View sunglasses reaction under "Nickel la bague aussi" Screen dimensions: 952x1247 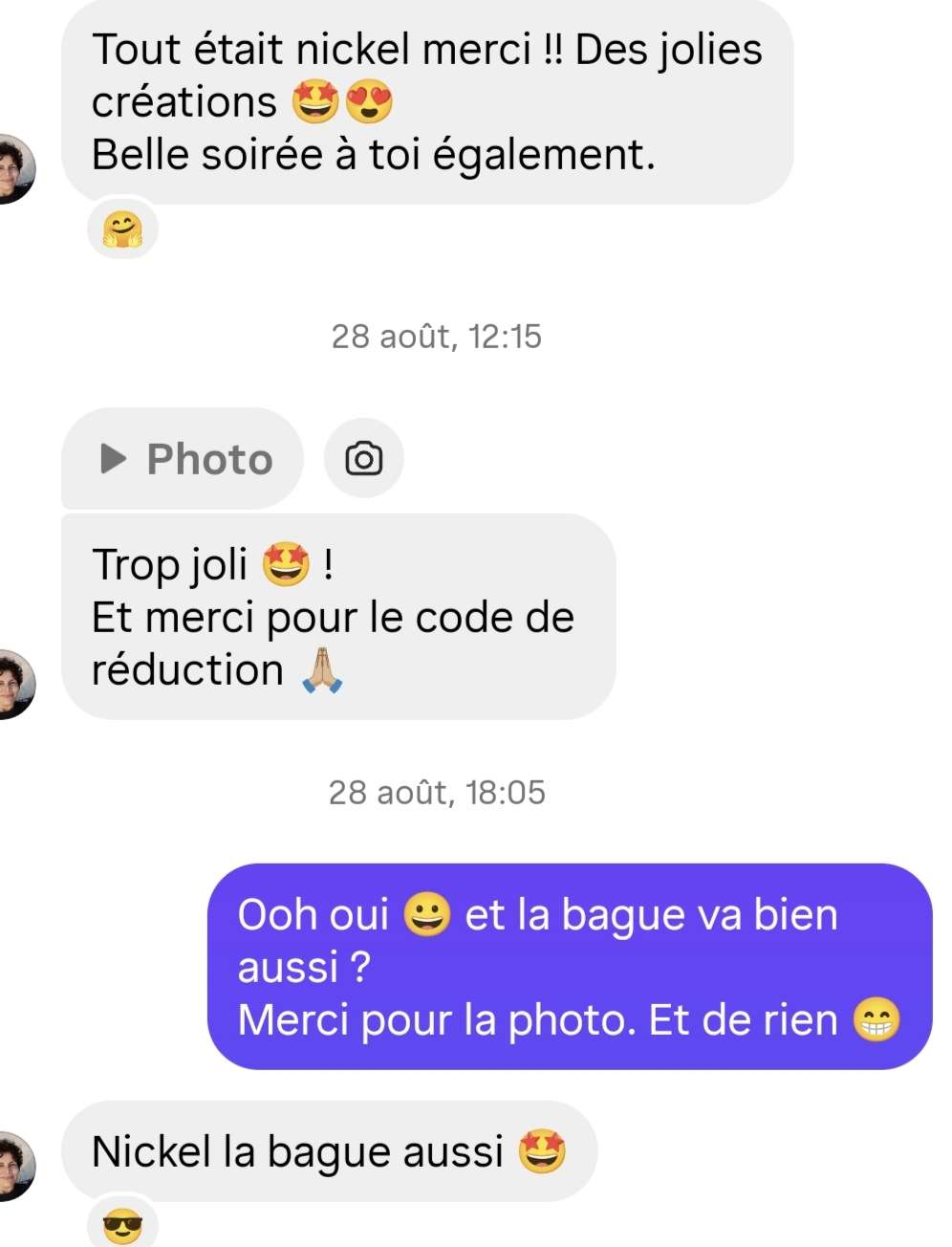(122, 1224)
